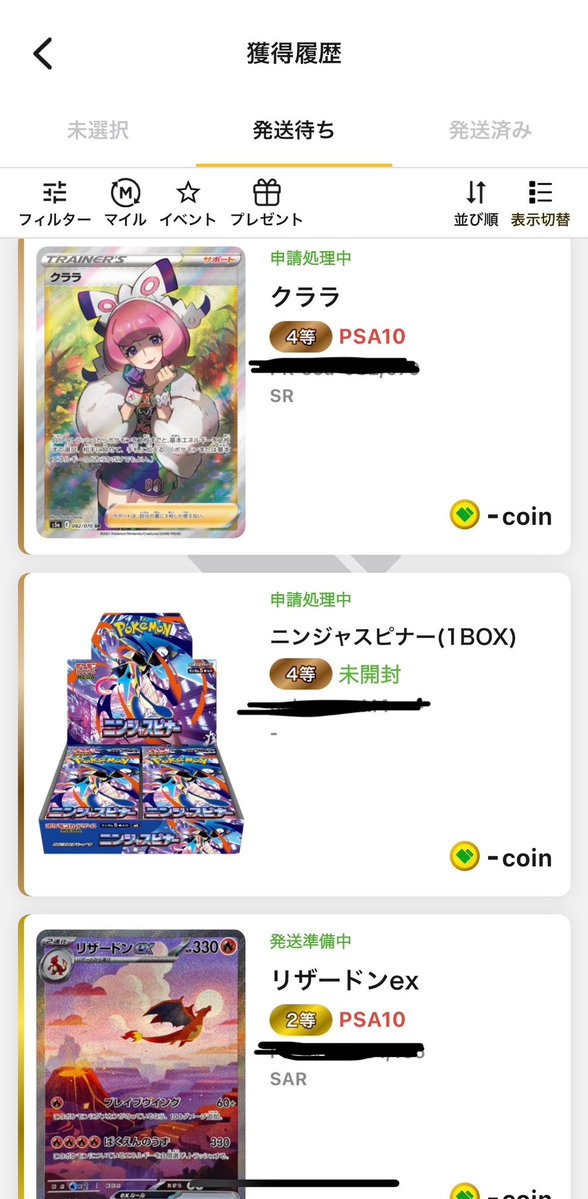588x1199 pixels.
Task: Open the フィルター options
Action: pyautogui.click(x=54, y=203)
